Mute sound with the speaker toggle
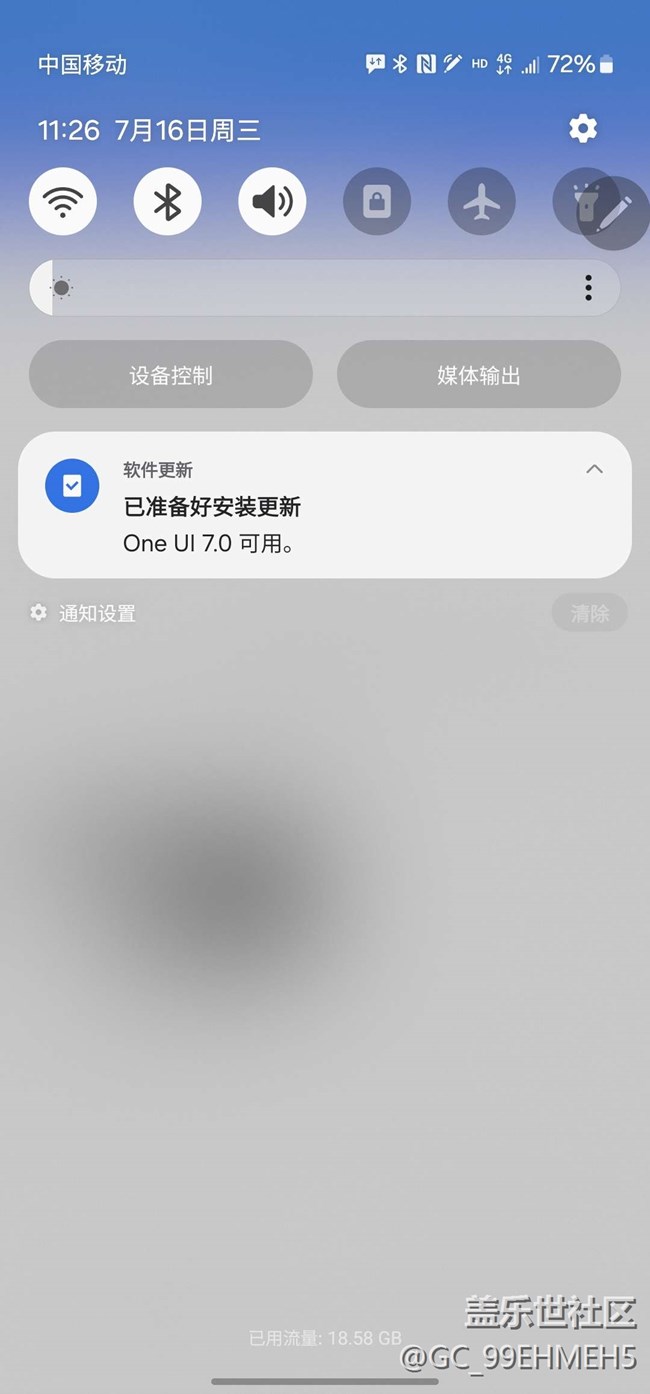Image resolution: width=650 pixels, height=1394 pixels. (272, 202)
